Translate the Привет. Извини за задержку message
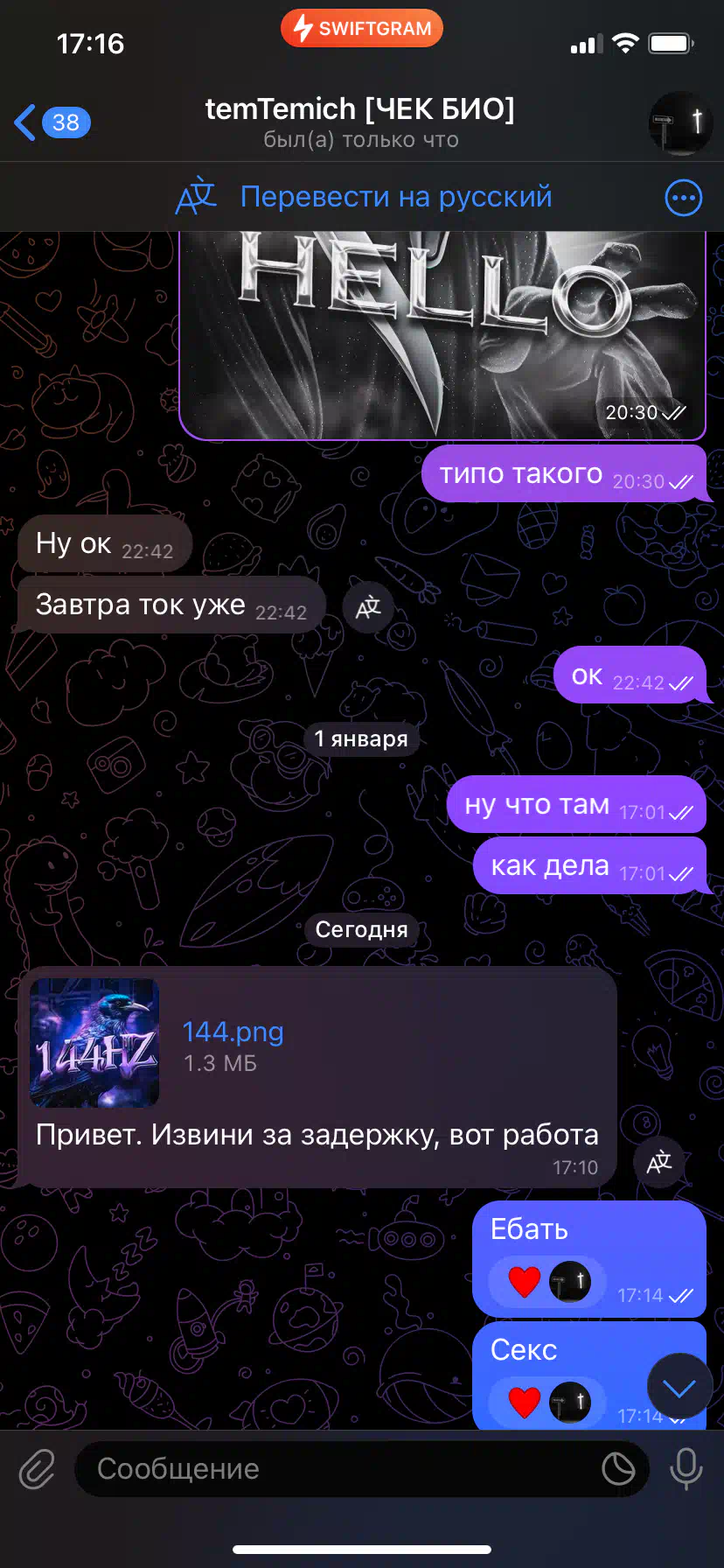 pos(658,1162)
